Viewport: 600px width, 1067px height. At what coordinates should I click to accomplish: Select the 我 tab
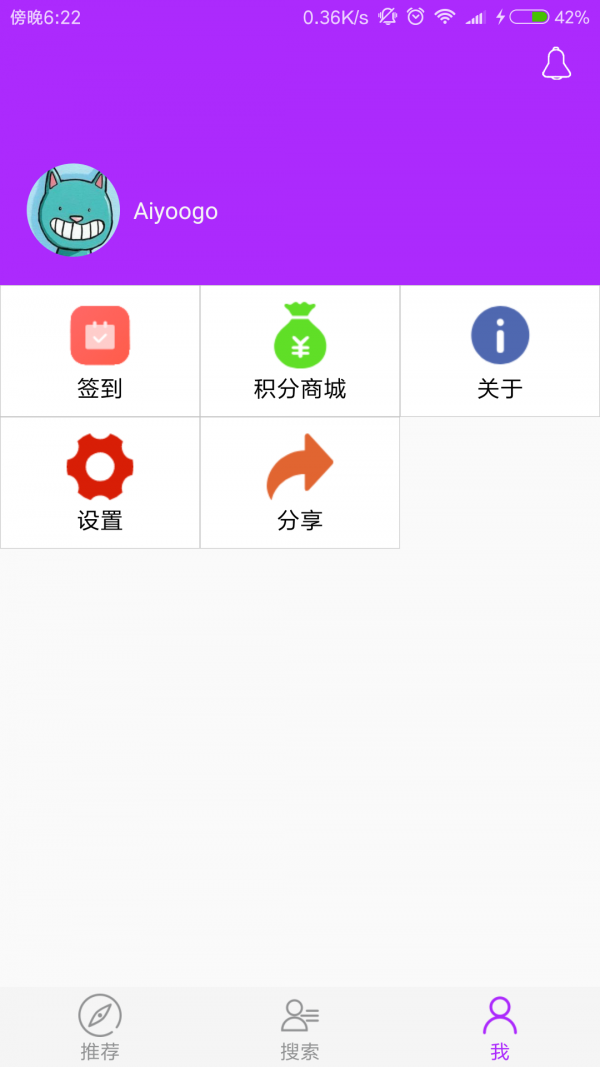click(x=500, y=1028)
